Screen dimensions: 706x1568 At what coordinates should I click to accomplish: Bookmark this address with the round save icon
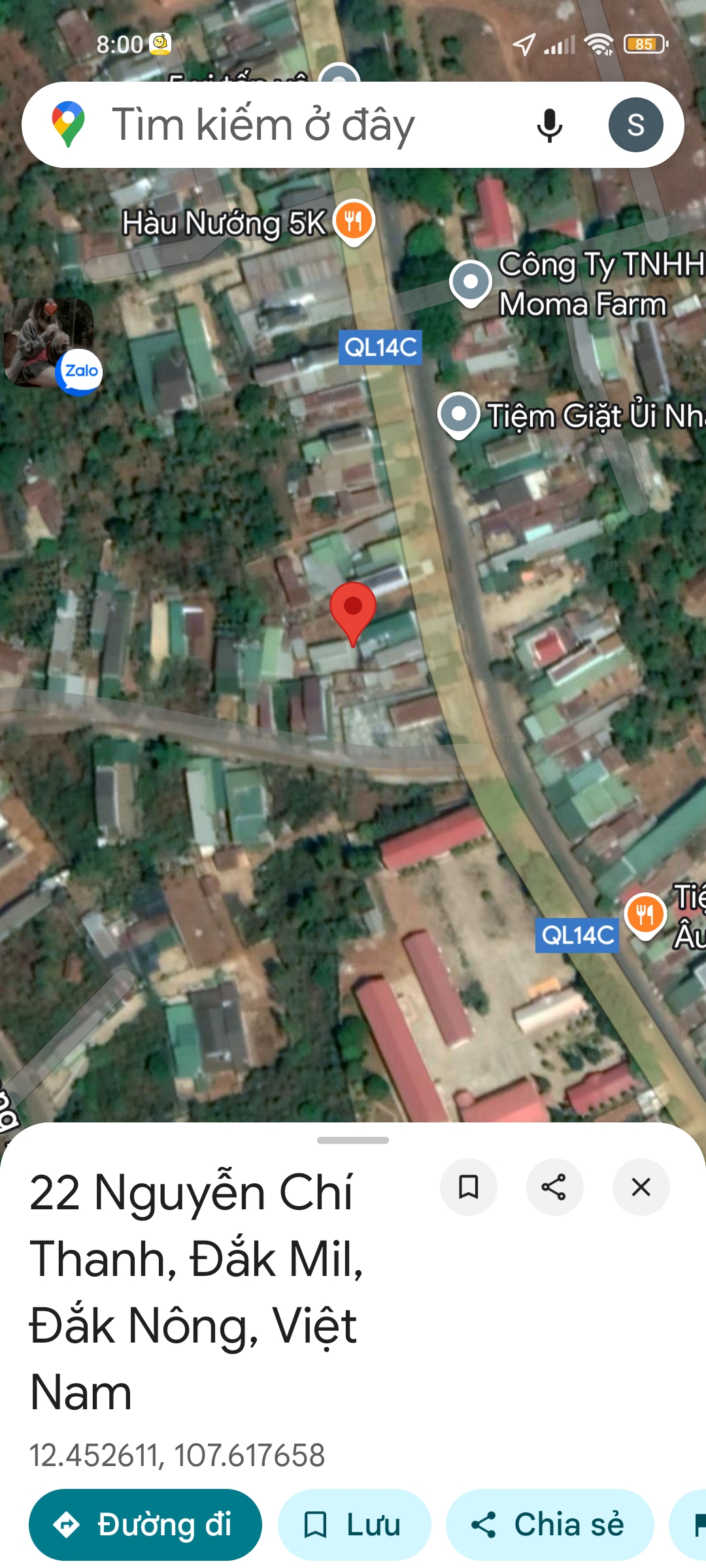coord(468,1187)
